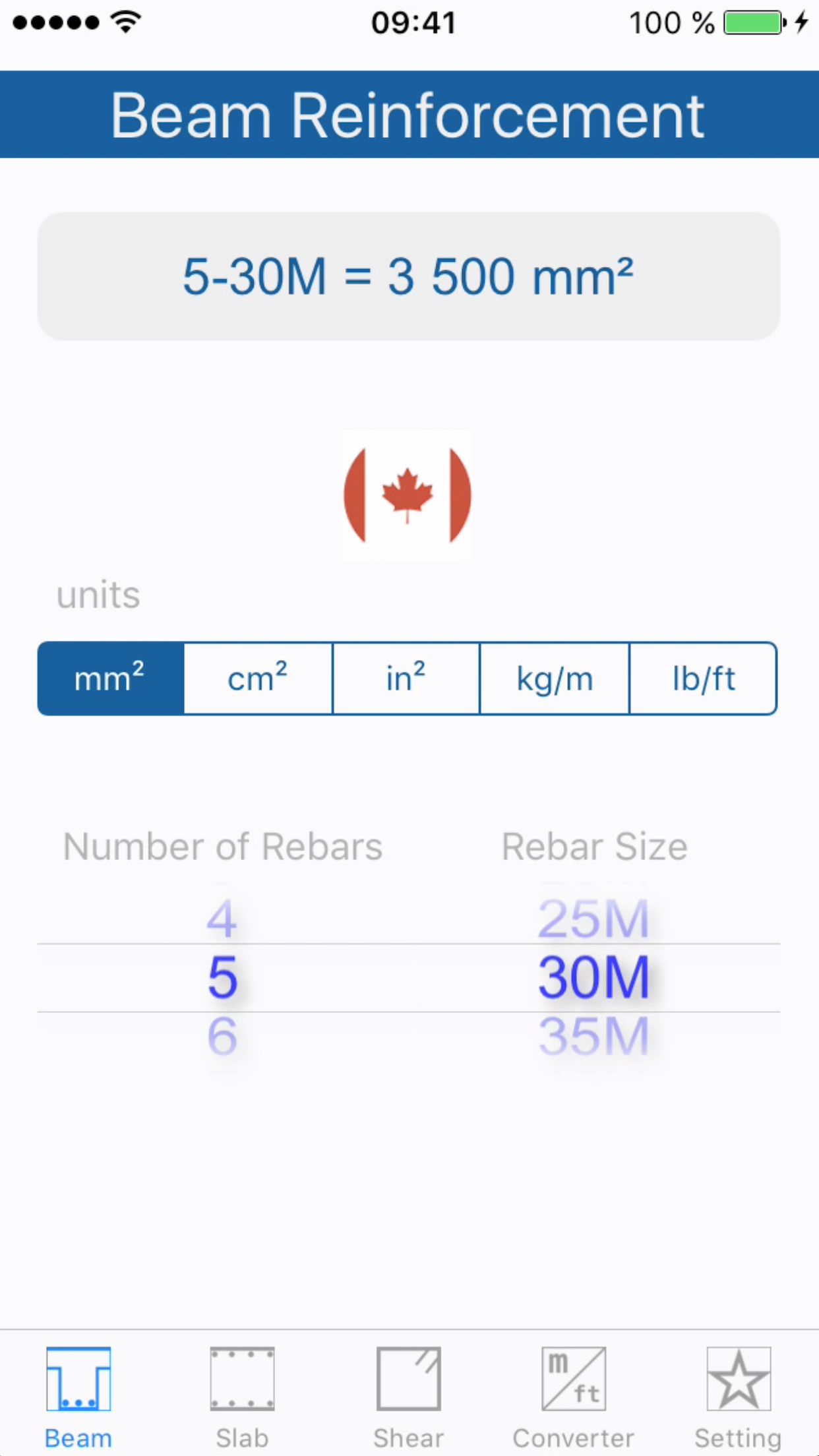
Task: Tap the 5-30M result display
Action: click(409, 275)
